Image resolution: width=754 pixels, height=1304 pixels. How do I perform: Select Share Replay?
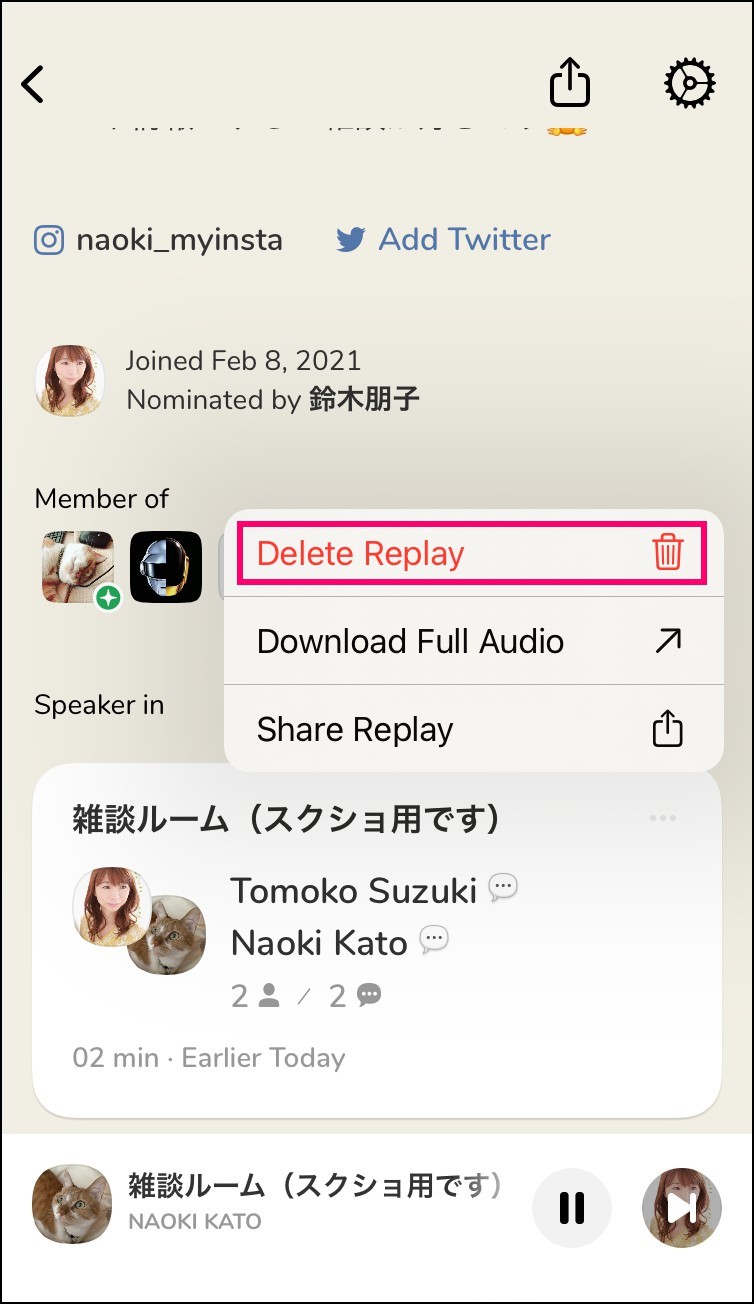tap(472, 729)
